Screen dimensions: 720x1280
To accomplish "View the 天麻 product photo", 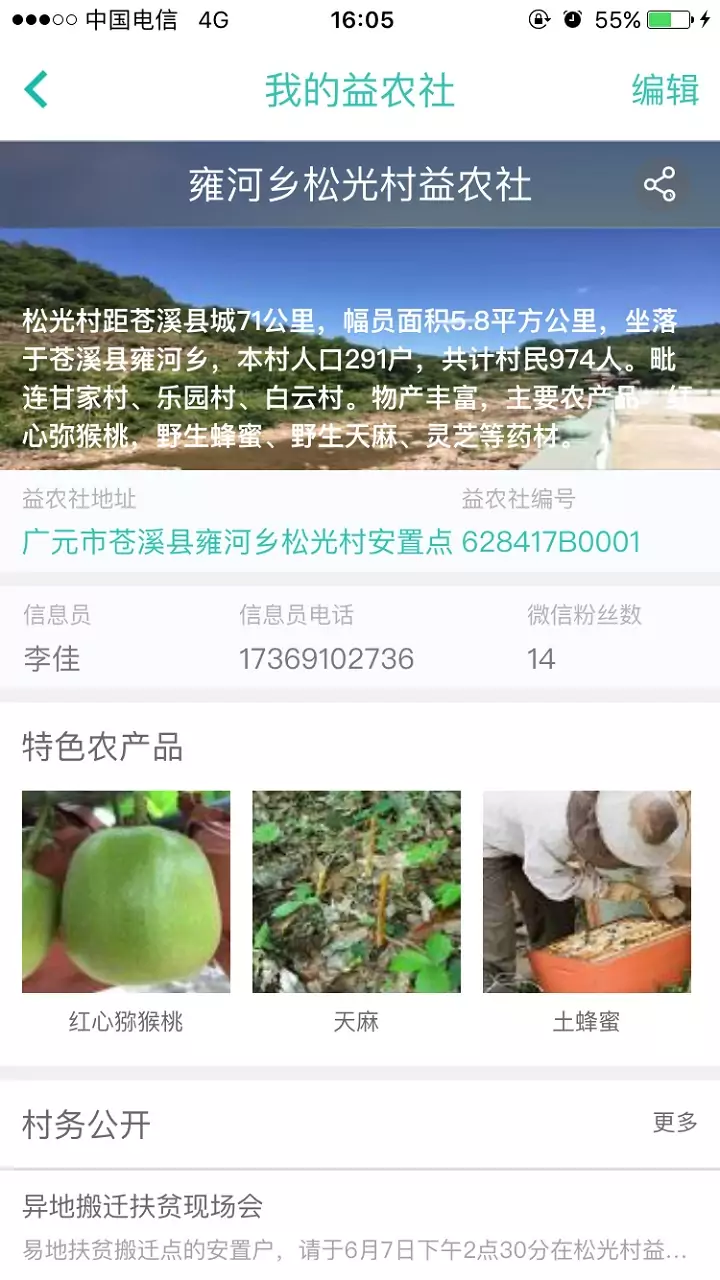I will pos(356,891).
